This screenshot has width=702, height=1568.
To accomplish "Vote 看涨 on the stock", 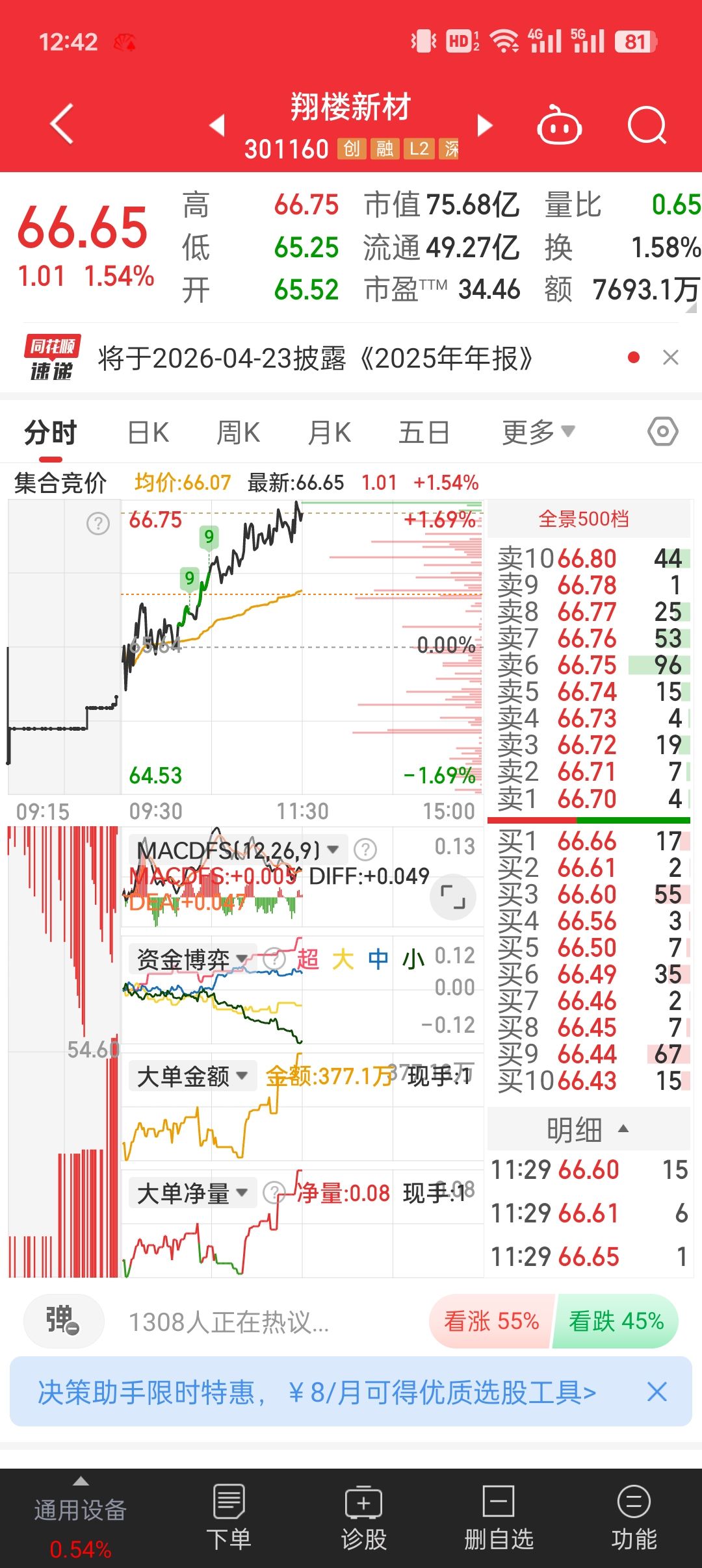I will [491, 1321].
